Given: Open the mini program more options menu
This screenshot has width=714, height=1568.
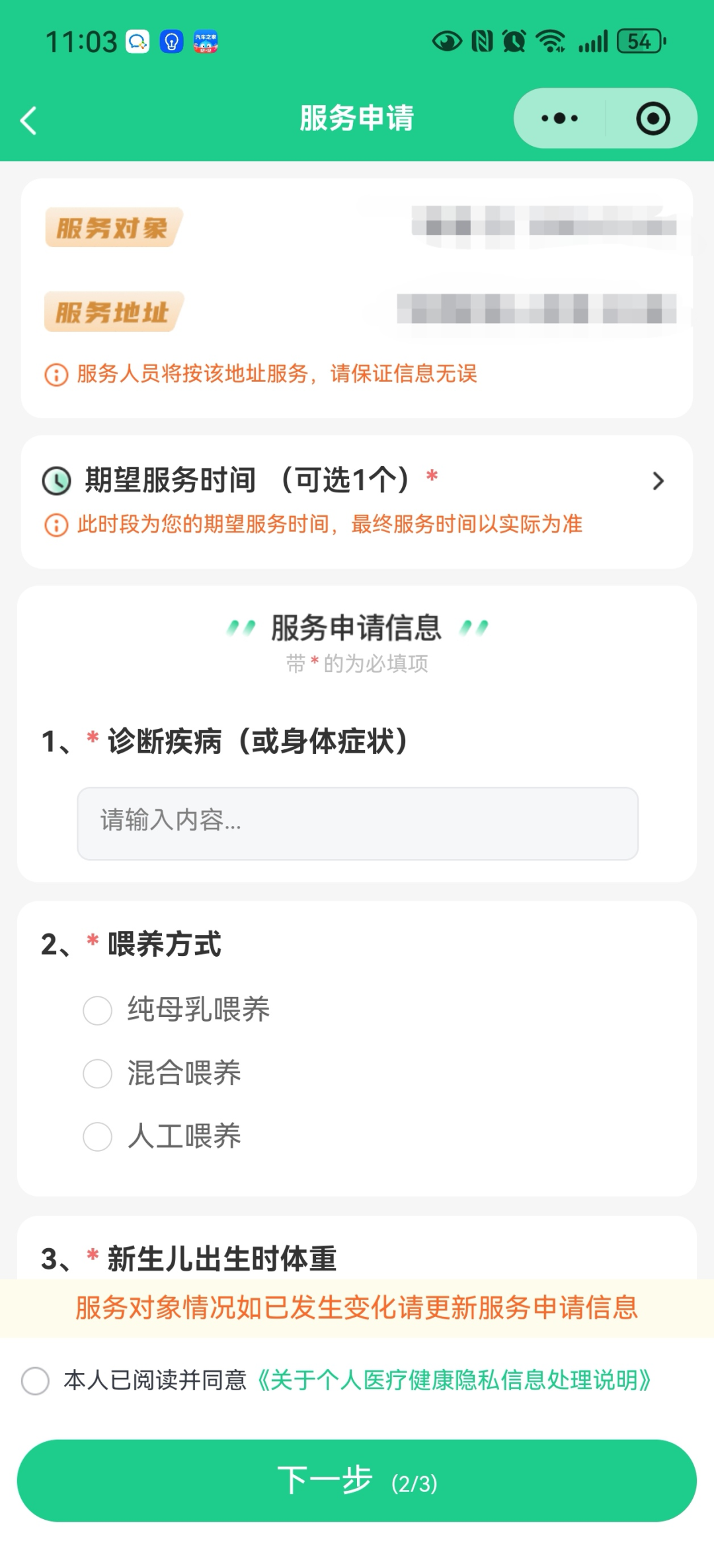Looking at the screenshot, I should point(559,119).
